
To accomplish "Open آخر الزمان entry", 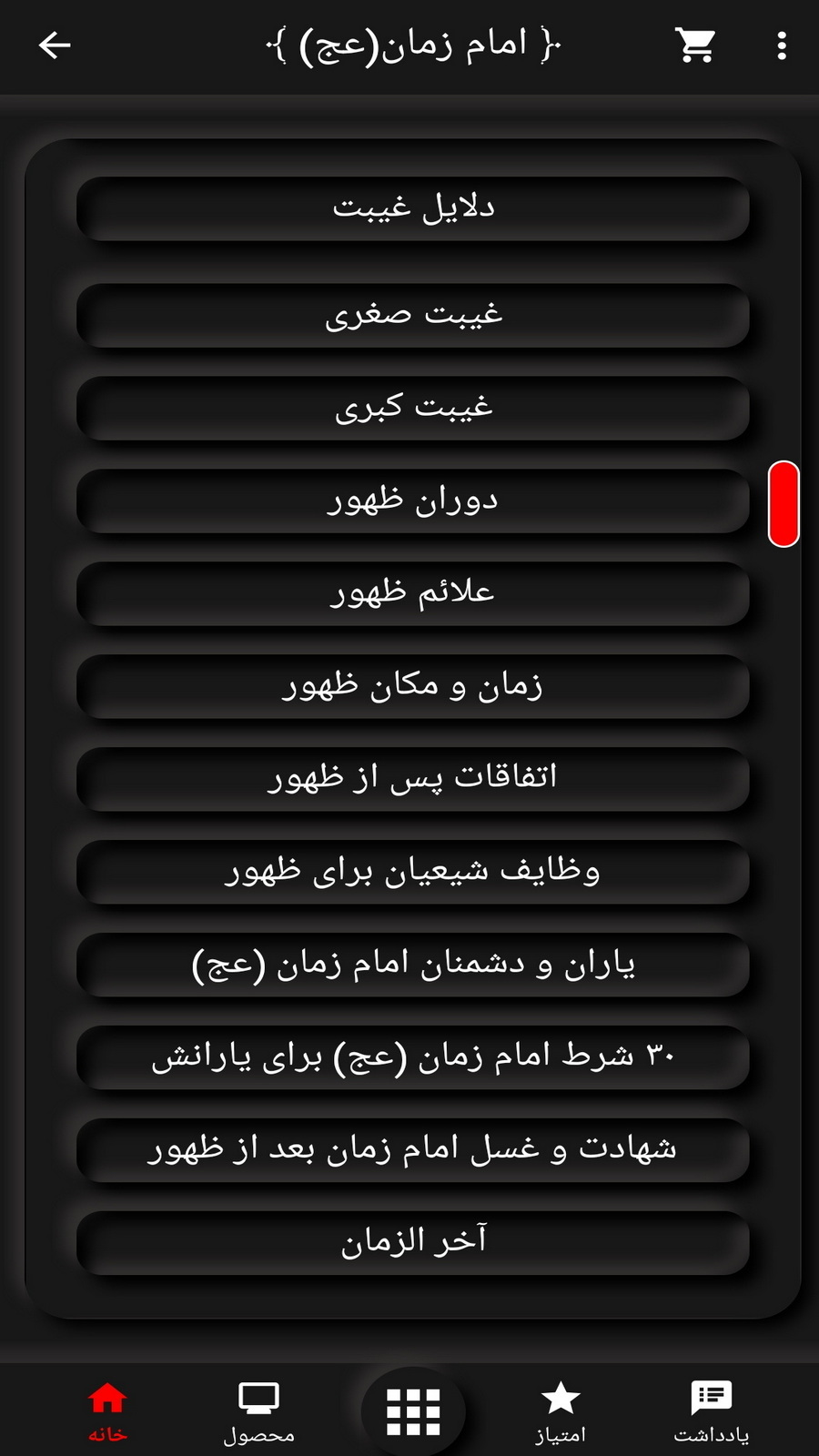I will [x=413, y=1243].
